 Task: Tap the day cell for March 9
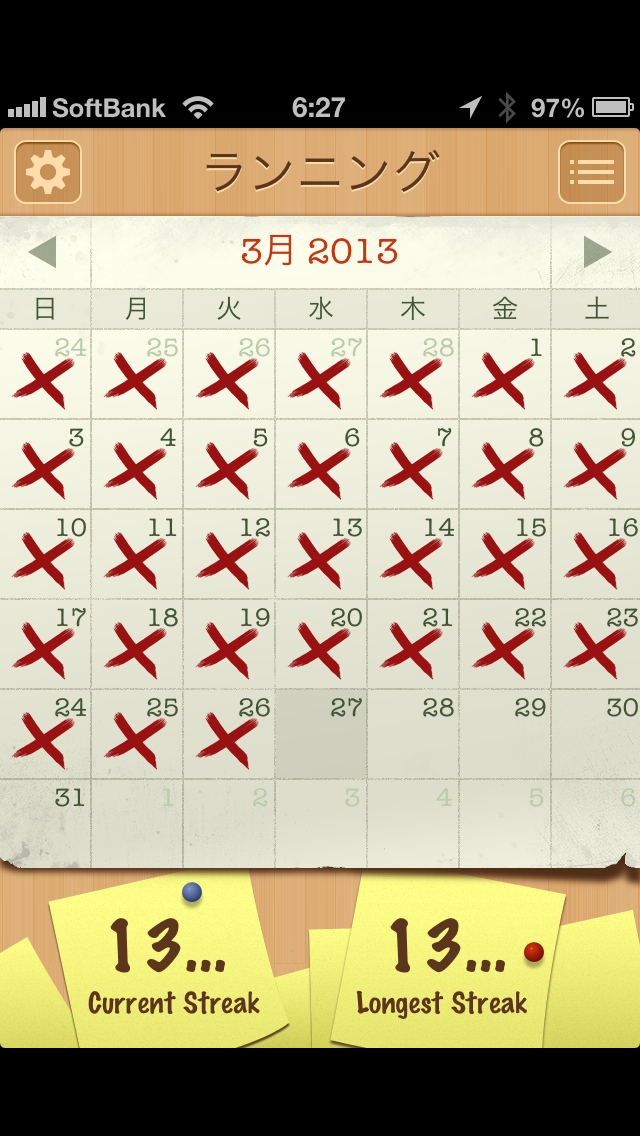[596, 465]
